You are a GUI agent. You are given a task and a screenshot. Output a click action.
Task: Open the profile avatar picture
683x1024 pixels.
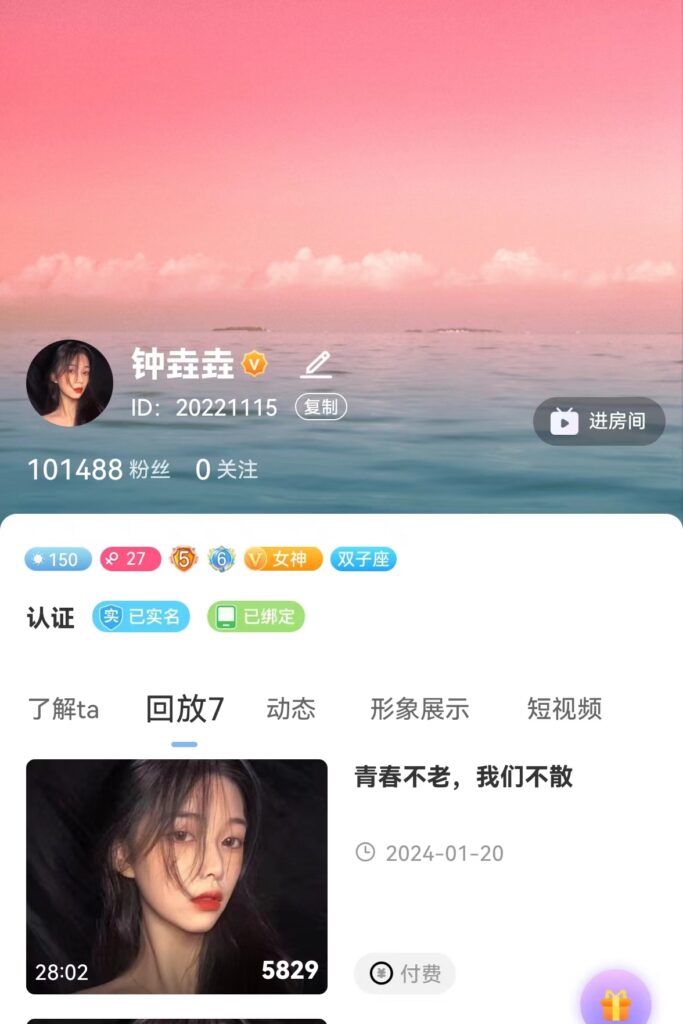click(x=69, y=383)
